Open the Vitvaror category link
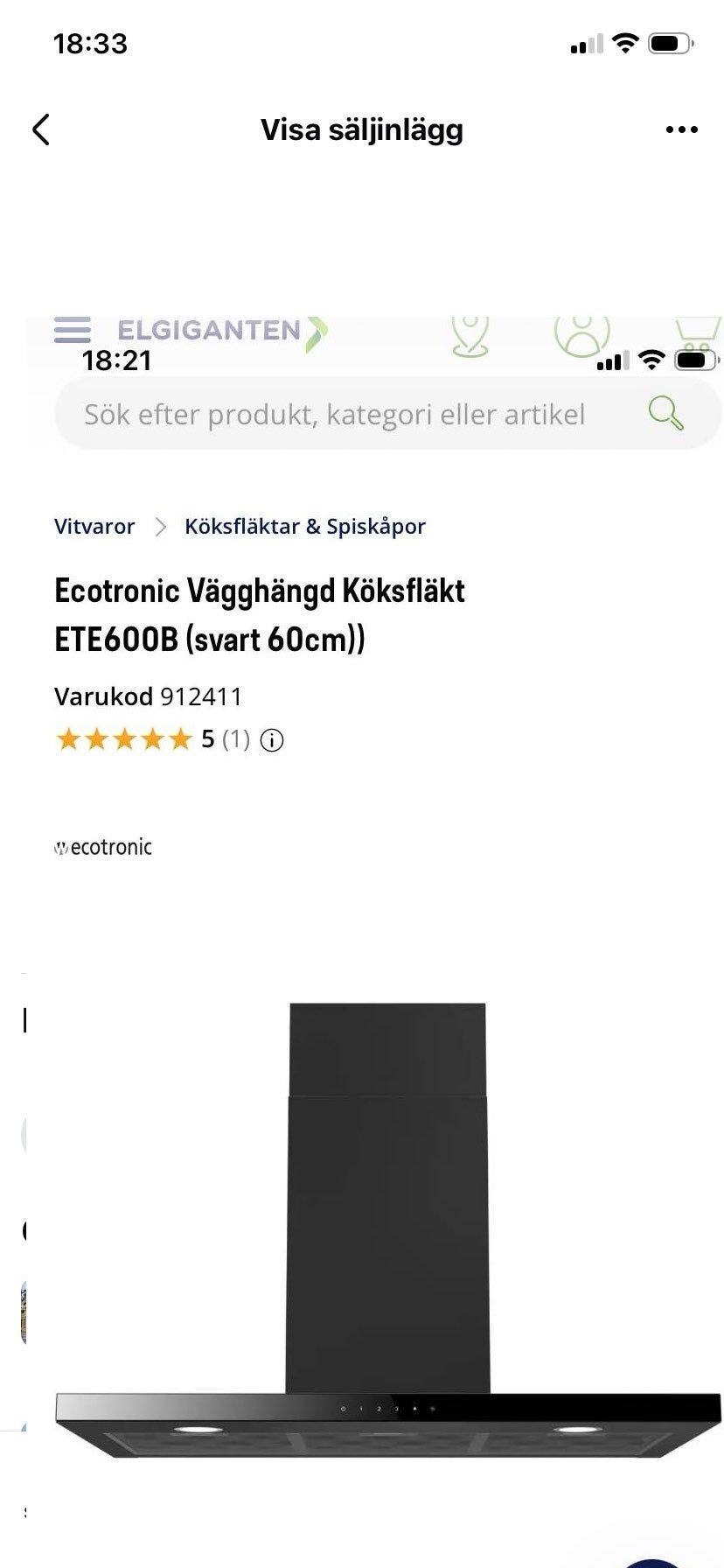This screenshot has height=1568, width=724. point(94,526)
